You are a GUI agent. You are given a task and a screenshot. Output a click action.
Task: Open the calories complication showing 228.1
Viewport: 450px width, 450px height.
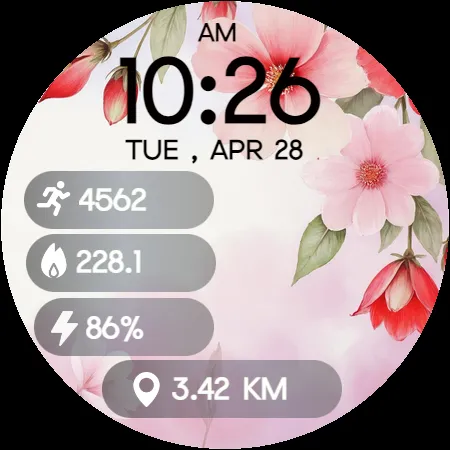point(121,263)
